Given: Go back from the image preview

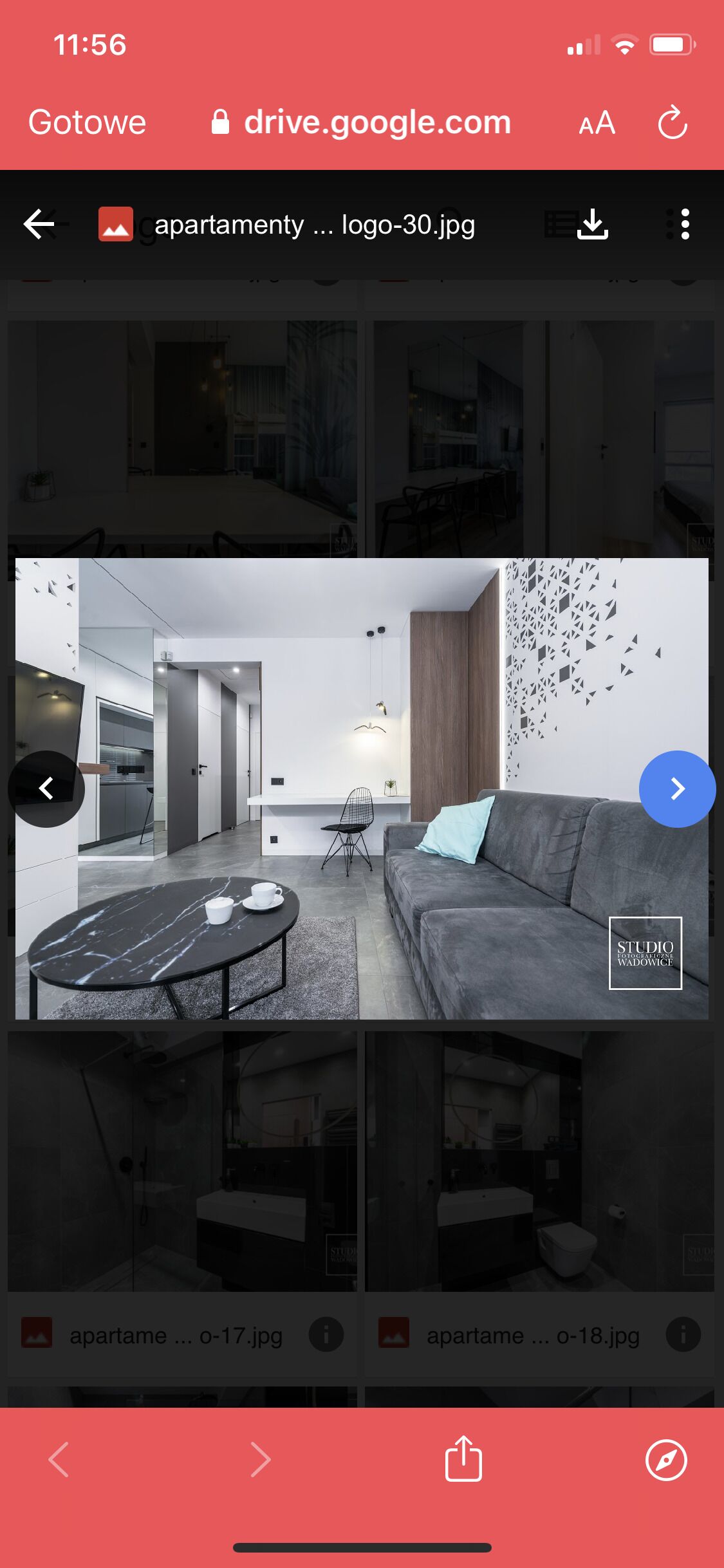Looking at the screenshot, I should [39, 225].
